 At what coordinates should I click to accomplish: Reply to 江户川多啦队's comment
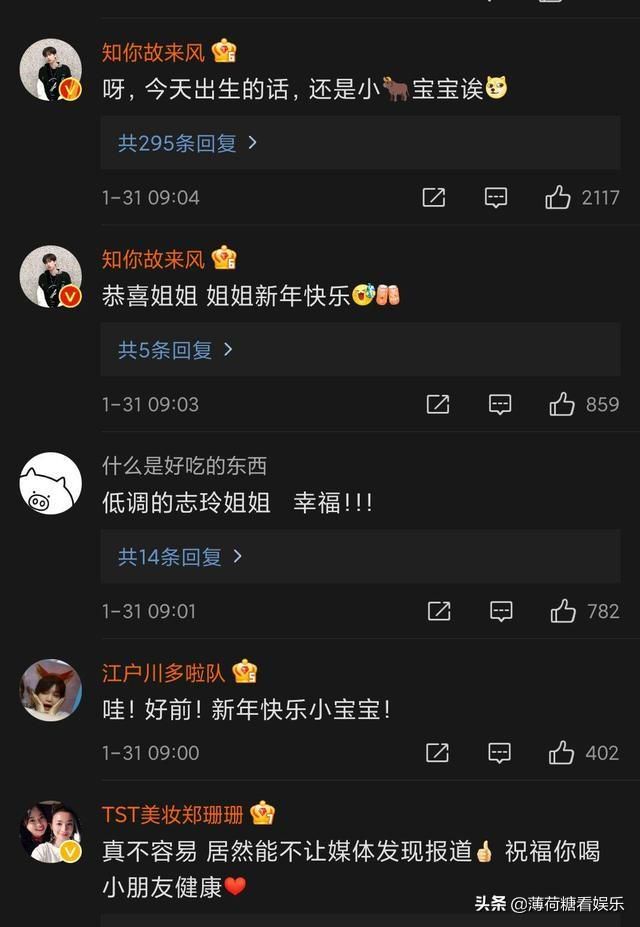500,752
